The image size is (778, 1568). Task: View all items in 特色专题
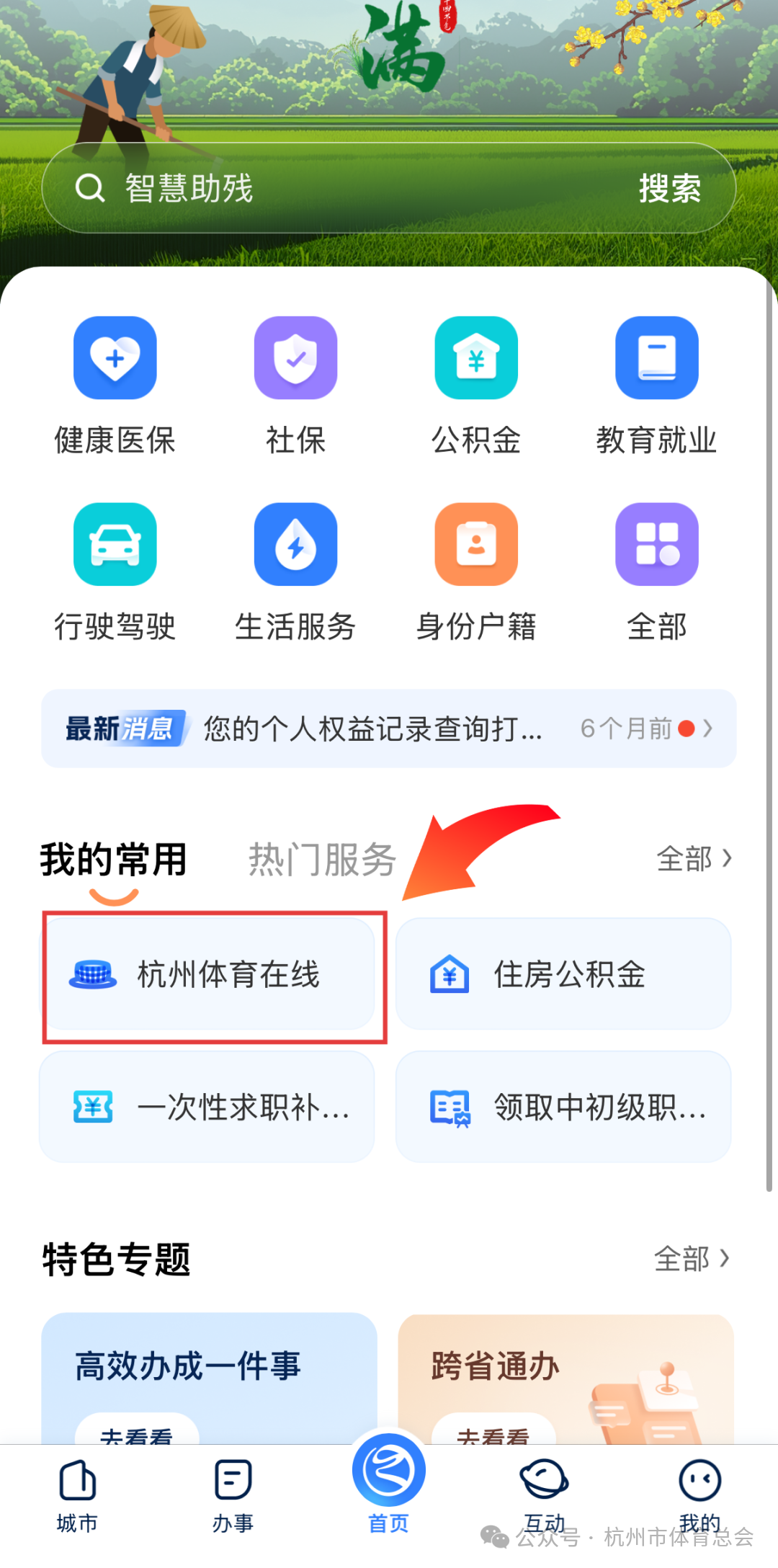(692, 1259)
